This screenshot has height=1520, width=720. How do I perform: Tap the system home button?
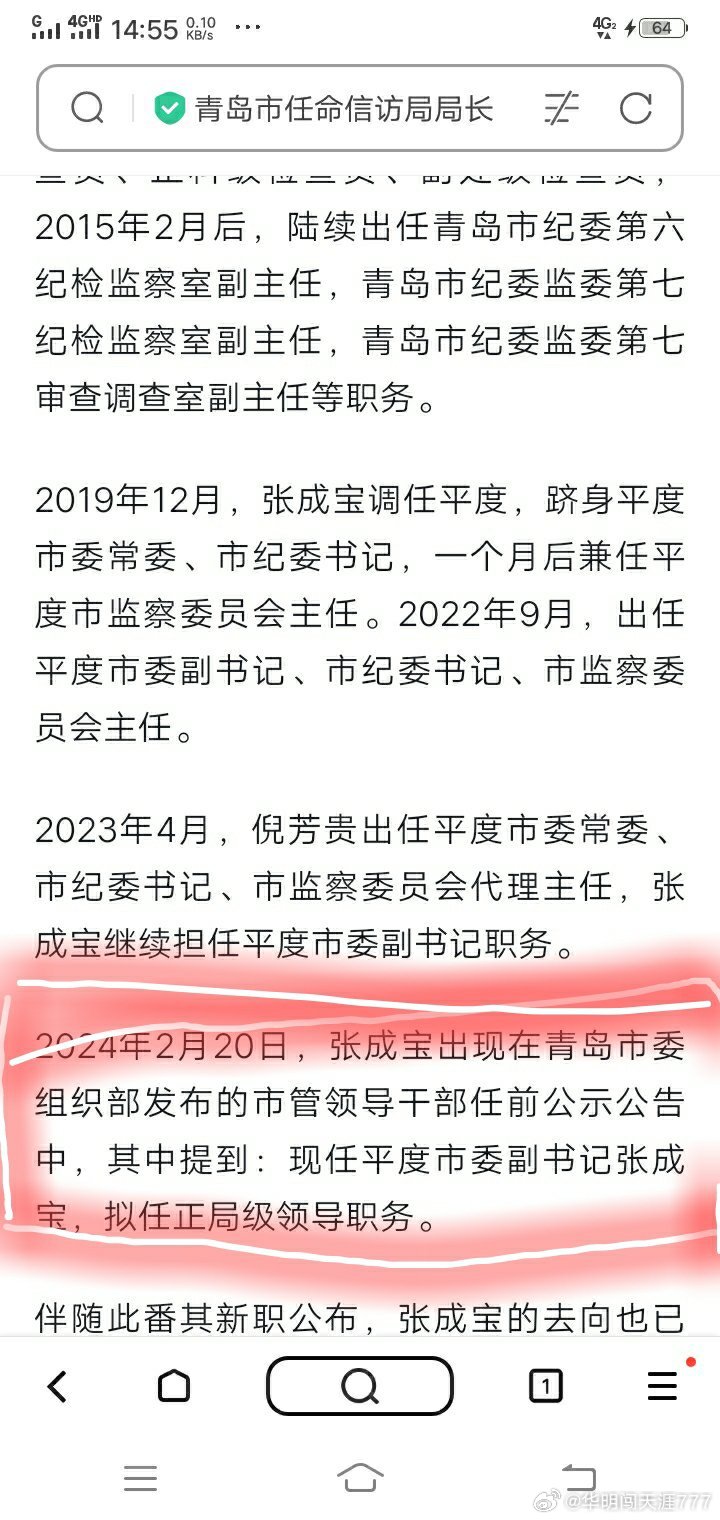pos(360,1478)
